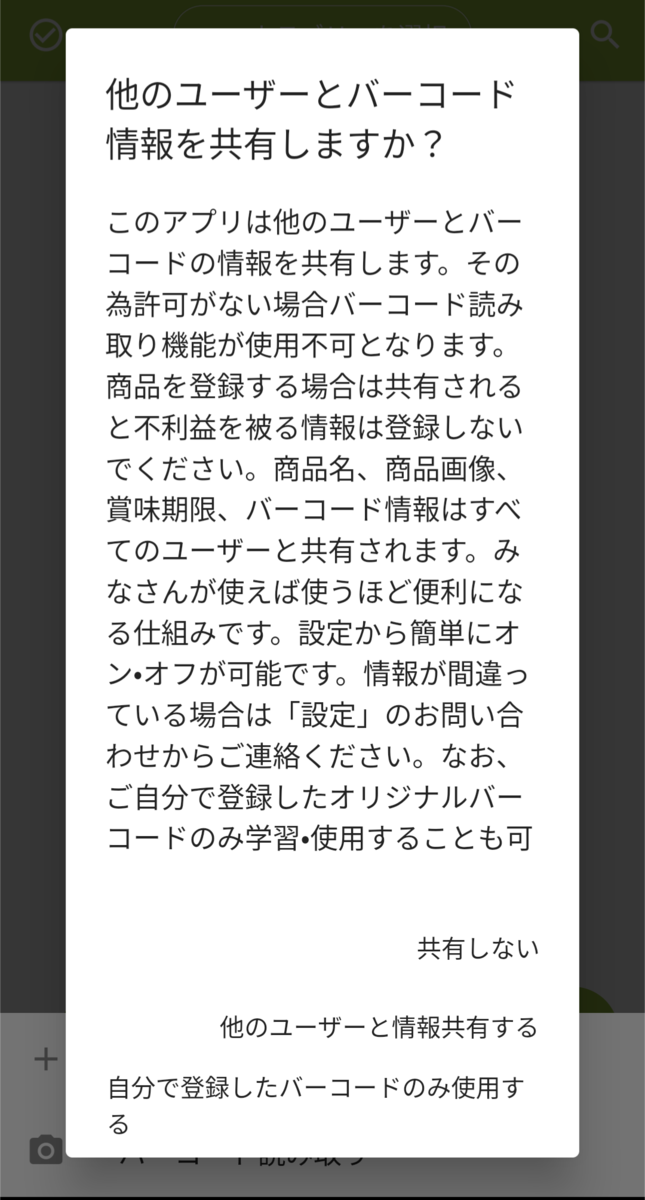The image size is (645, 1200).
Task: Pick 自分で登録したバーコードのみ使用する
Action: [x=315, y=1103]
